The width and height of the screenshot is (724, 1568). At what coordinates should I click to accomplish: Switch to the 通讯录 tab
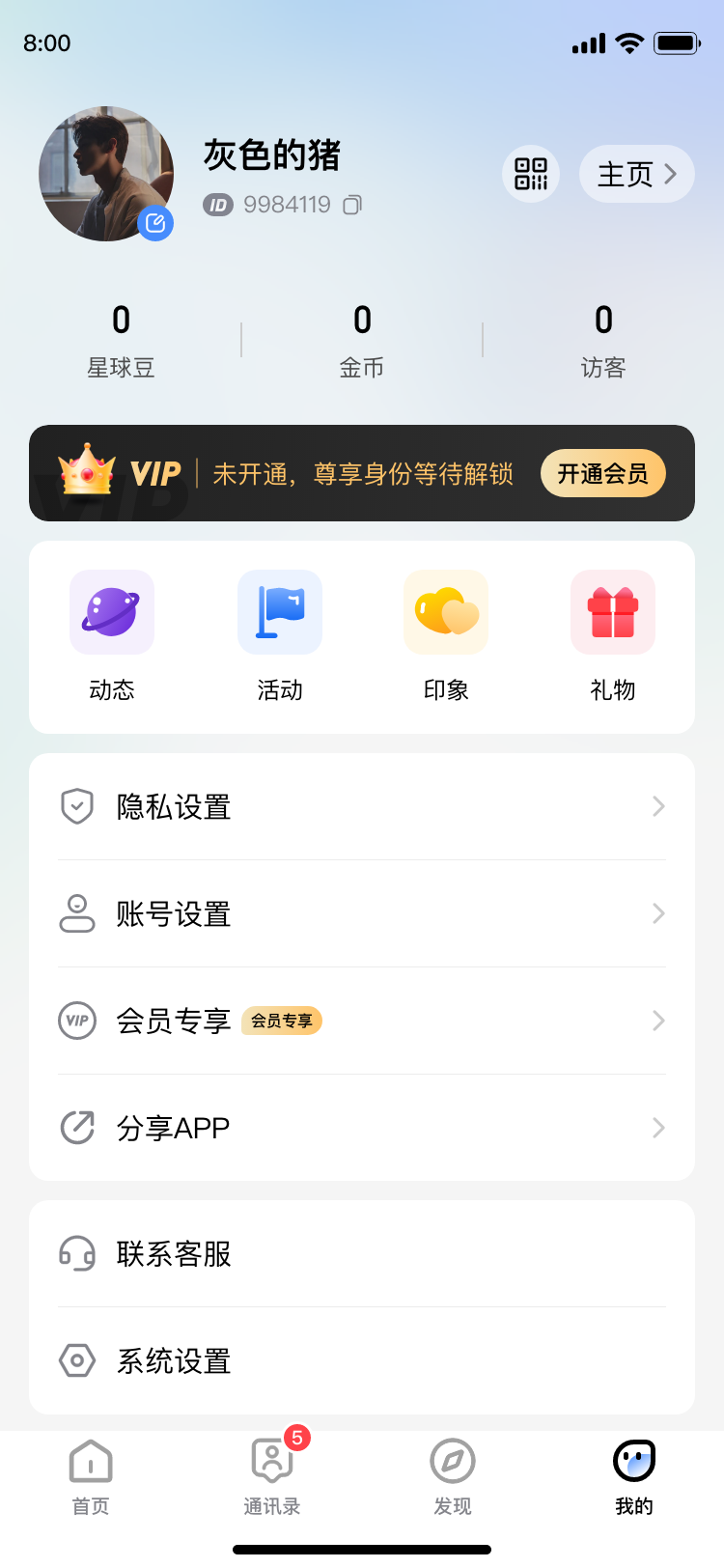tap(272, 1477)
